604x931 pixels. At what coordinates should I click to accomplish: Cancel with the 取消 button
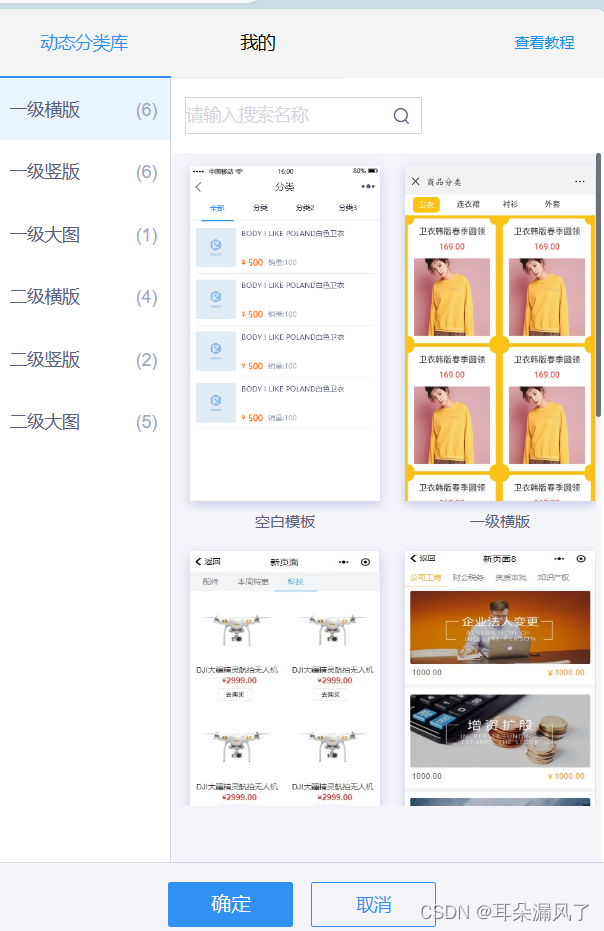tap(373, 904)
